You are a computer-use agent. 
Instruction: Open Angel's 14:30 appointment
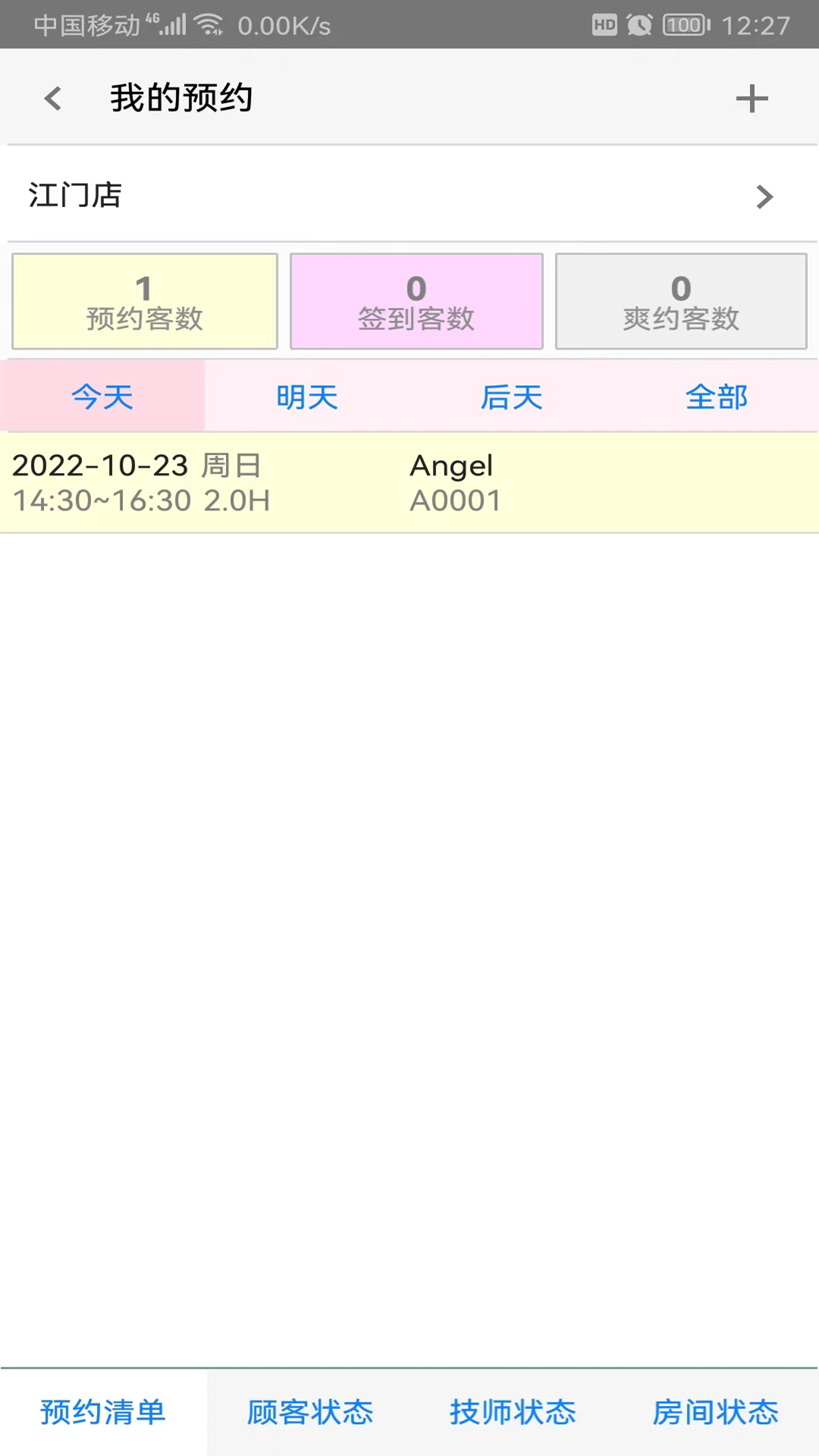click(409, 483)
